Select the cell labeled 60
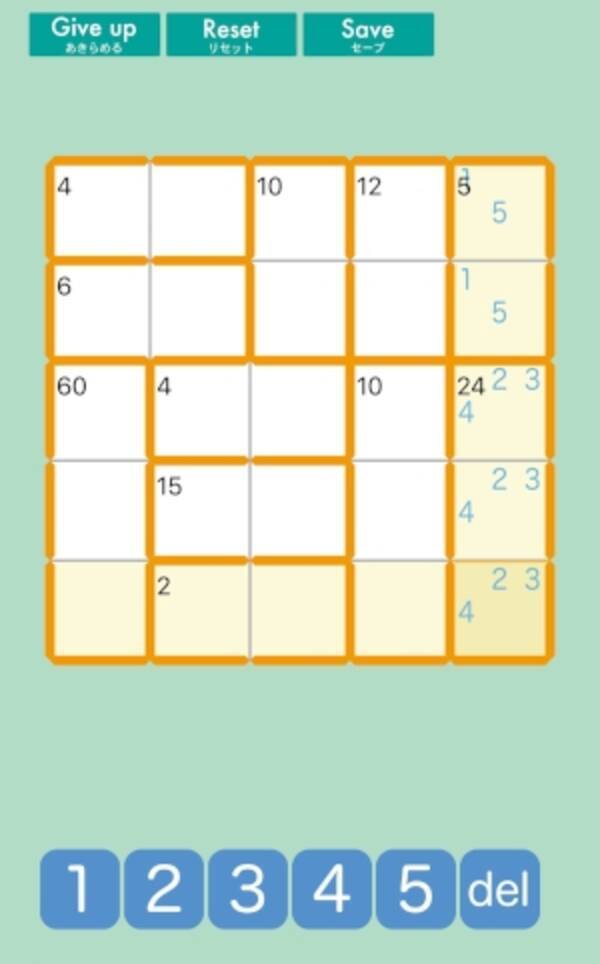 tap(99, 411)
